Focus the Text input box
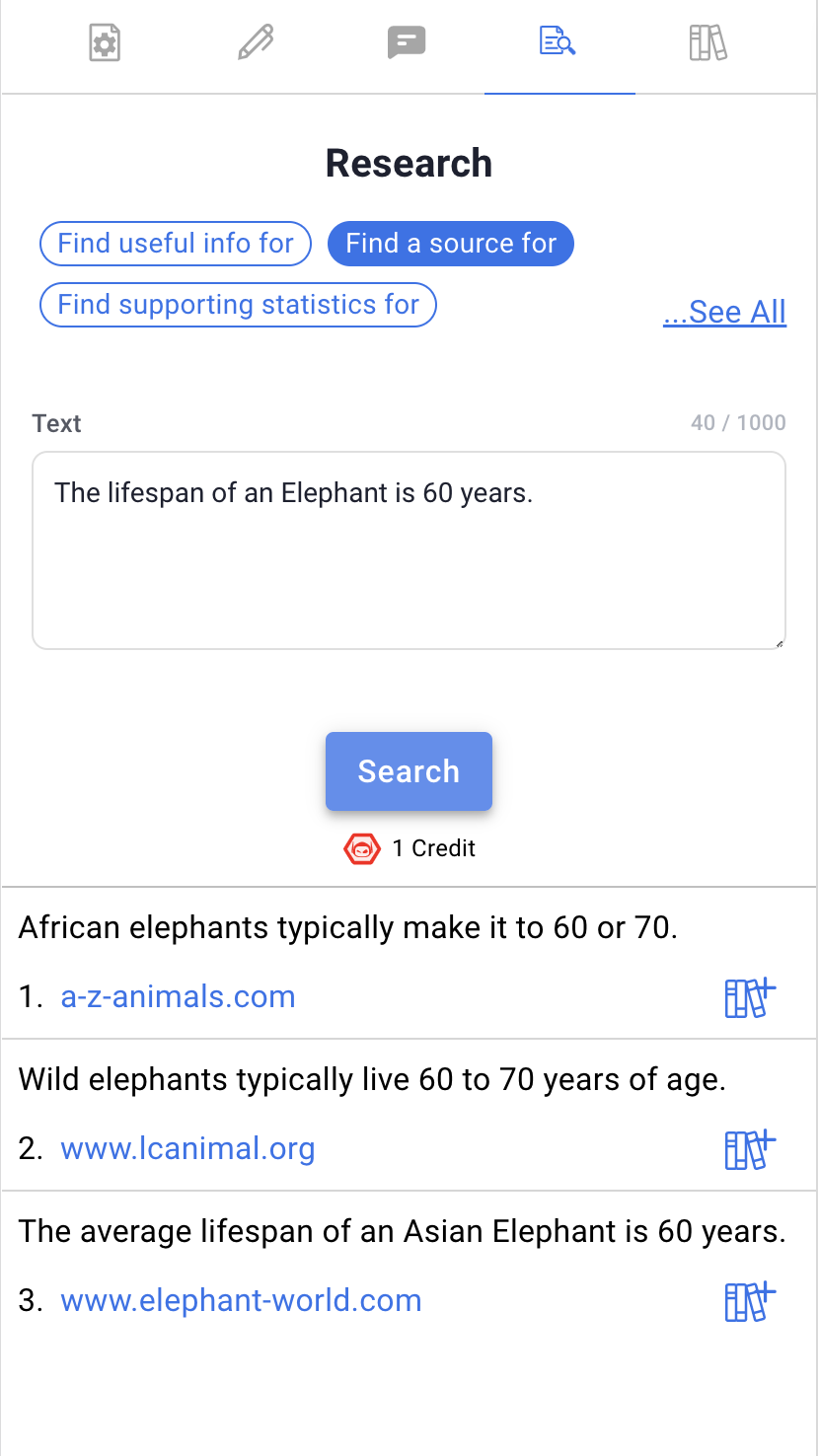The image size is (819, 1456). click(409, 550)
